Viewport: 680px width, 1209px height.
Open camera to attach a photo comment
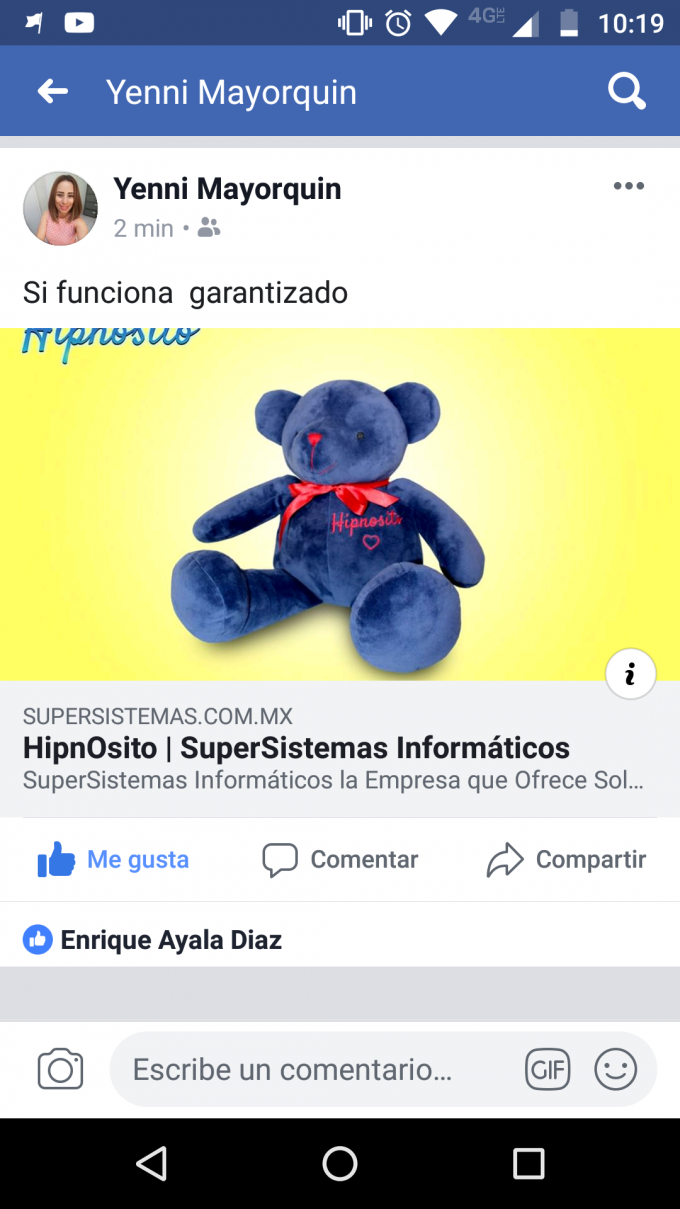(60, 1070)
